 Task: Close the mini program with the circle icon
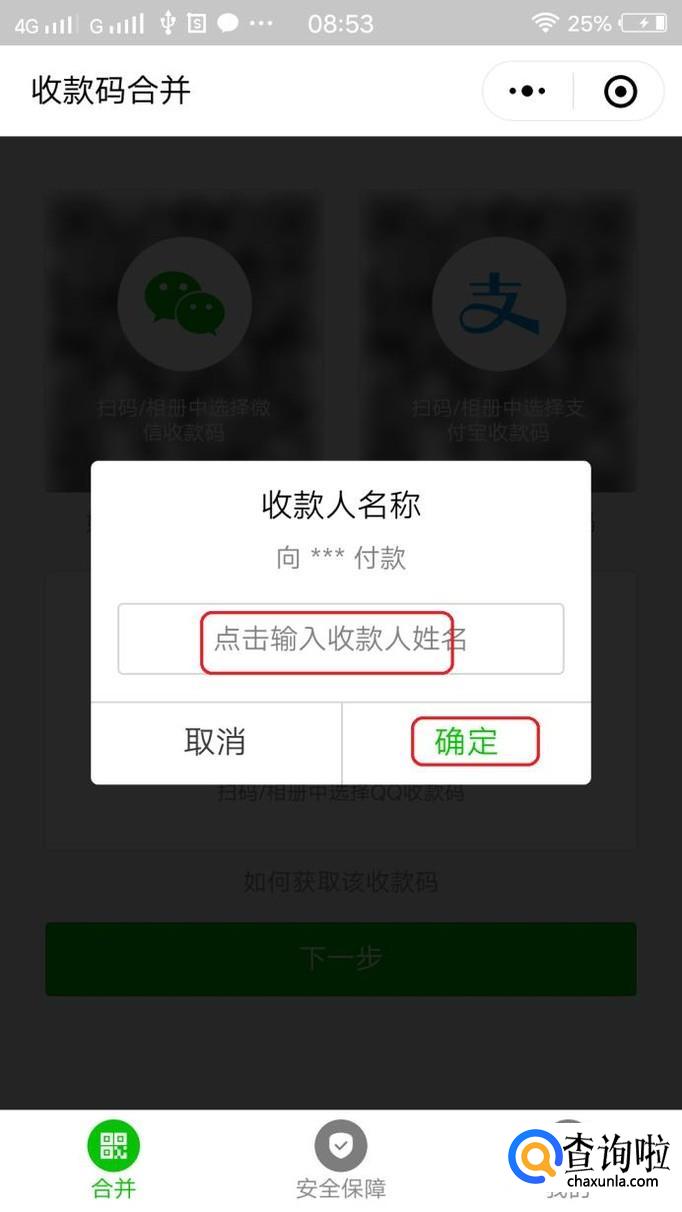(x=620, y=91)
